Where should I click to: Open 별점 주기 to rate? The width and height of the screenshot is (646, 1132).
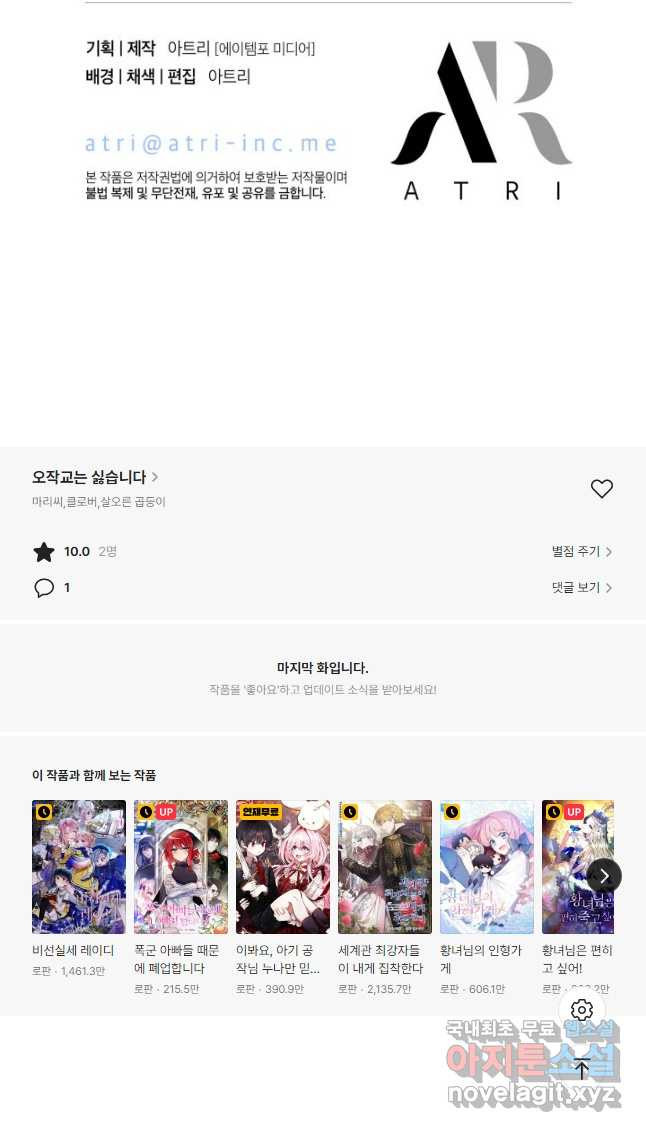581,552
